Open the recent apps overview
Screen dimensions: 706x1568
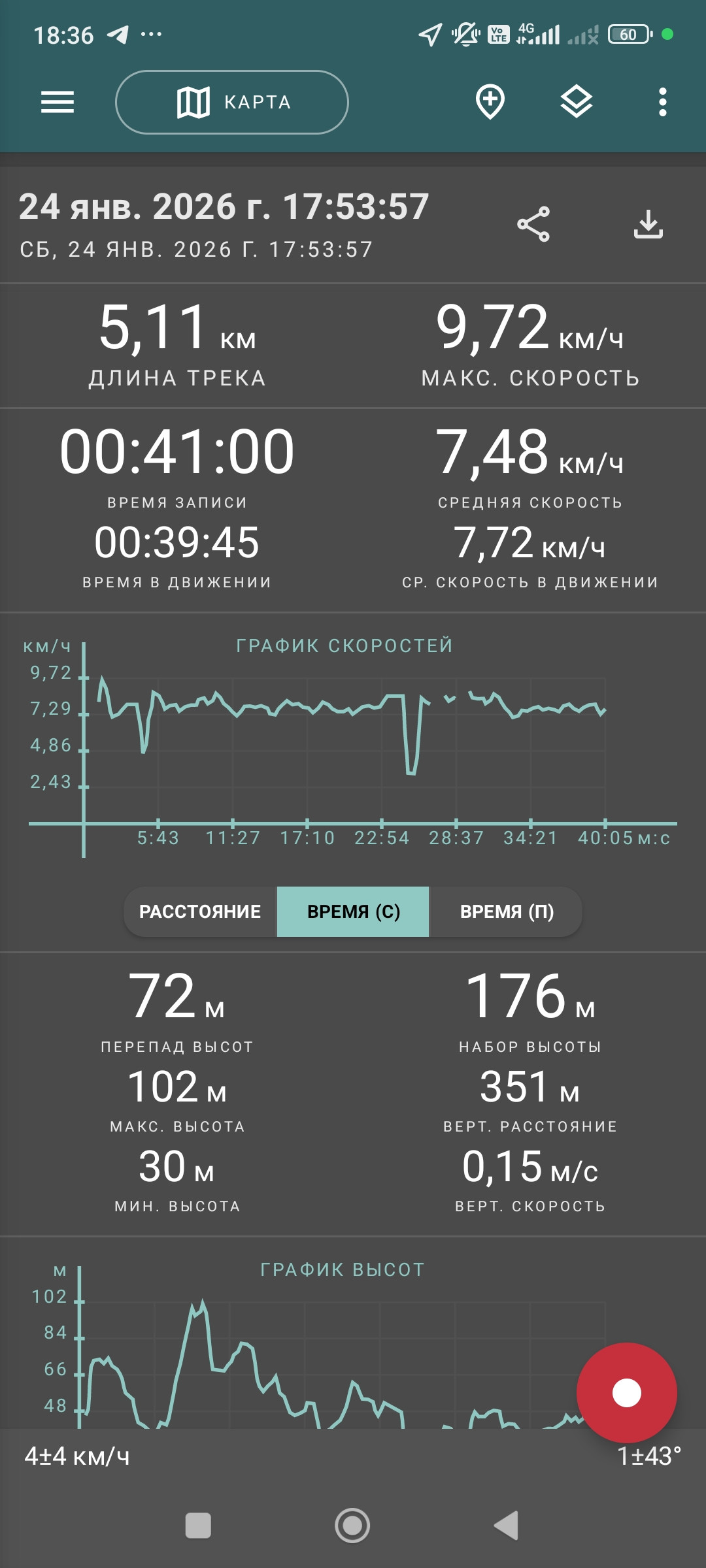(198, 1526)
